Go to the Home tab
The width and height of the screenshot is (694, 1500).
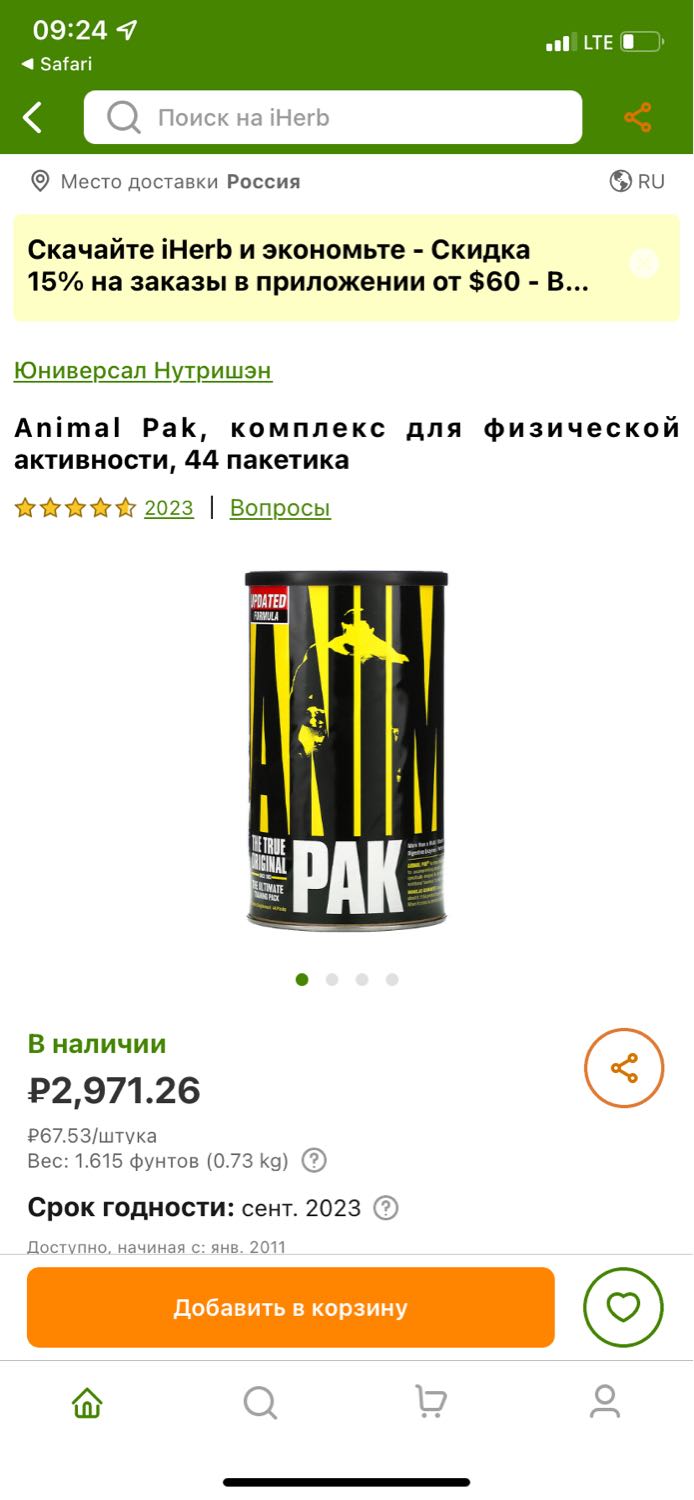click(87, 1402)
